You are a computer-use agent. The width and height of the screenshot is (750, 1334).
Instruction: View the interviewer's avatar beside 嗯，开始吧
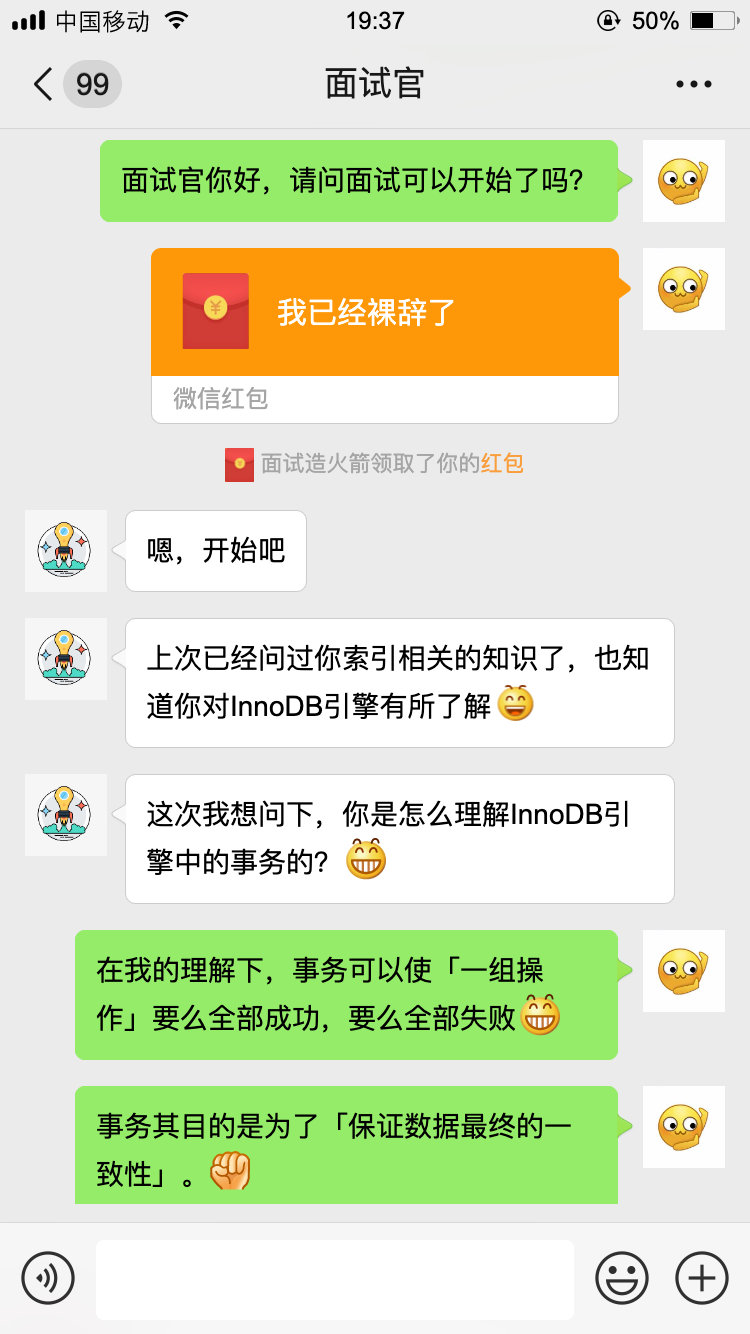click(65, 551)
